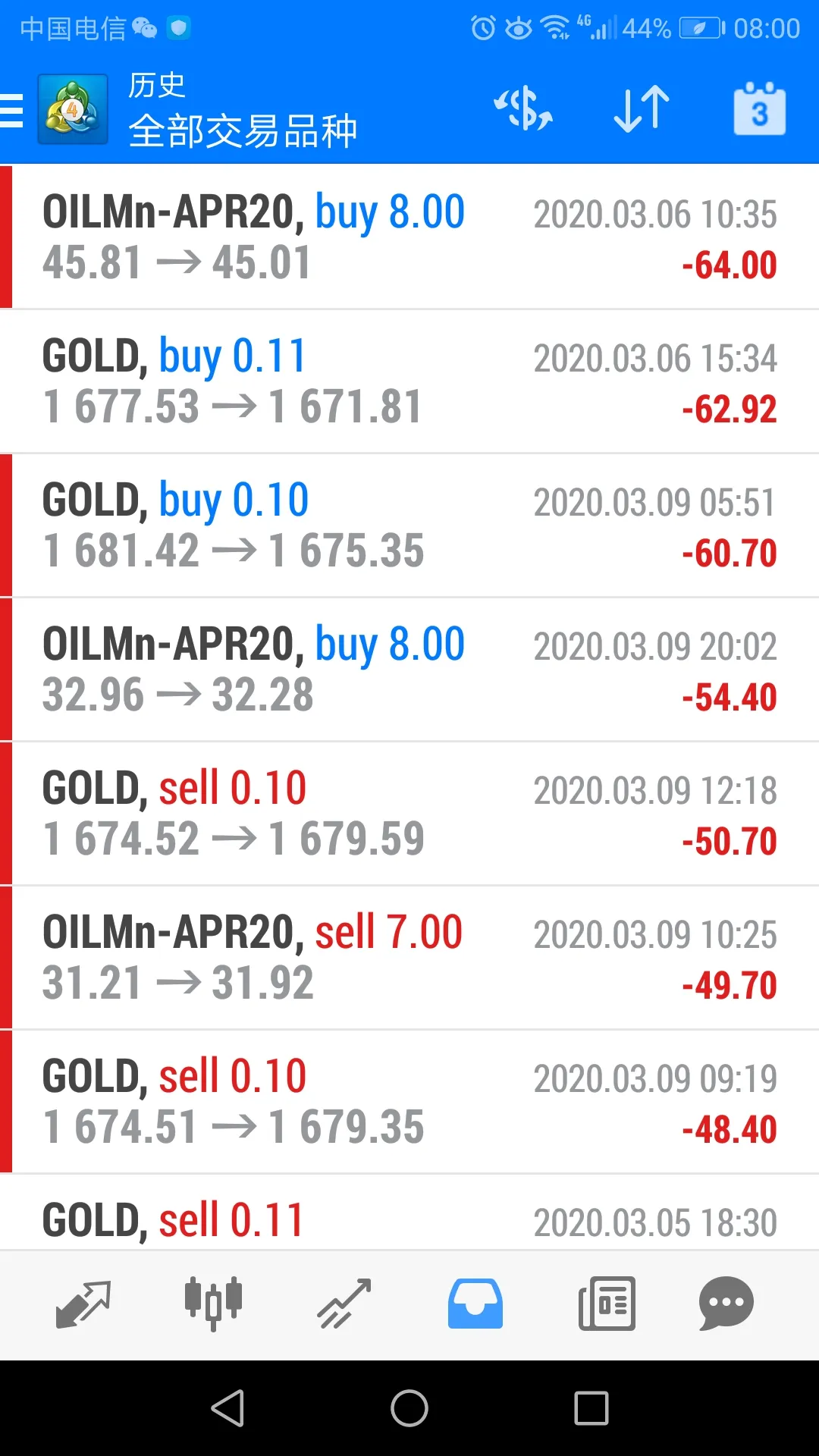View the GOLD sell 0.10 trade losing -50.70
Screen dimensions: 819x1456
(409, 814)
